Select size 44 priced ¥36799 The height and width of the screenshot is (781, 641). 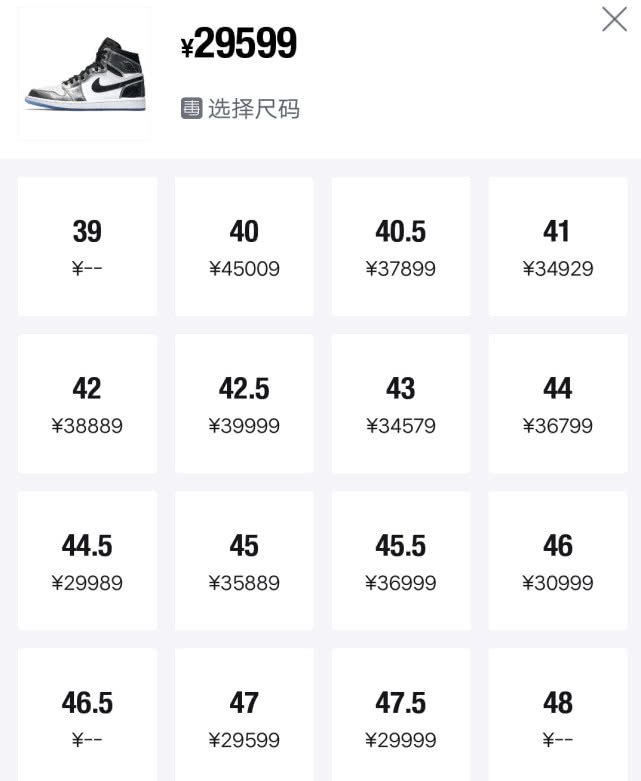557,404
